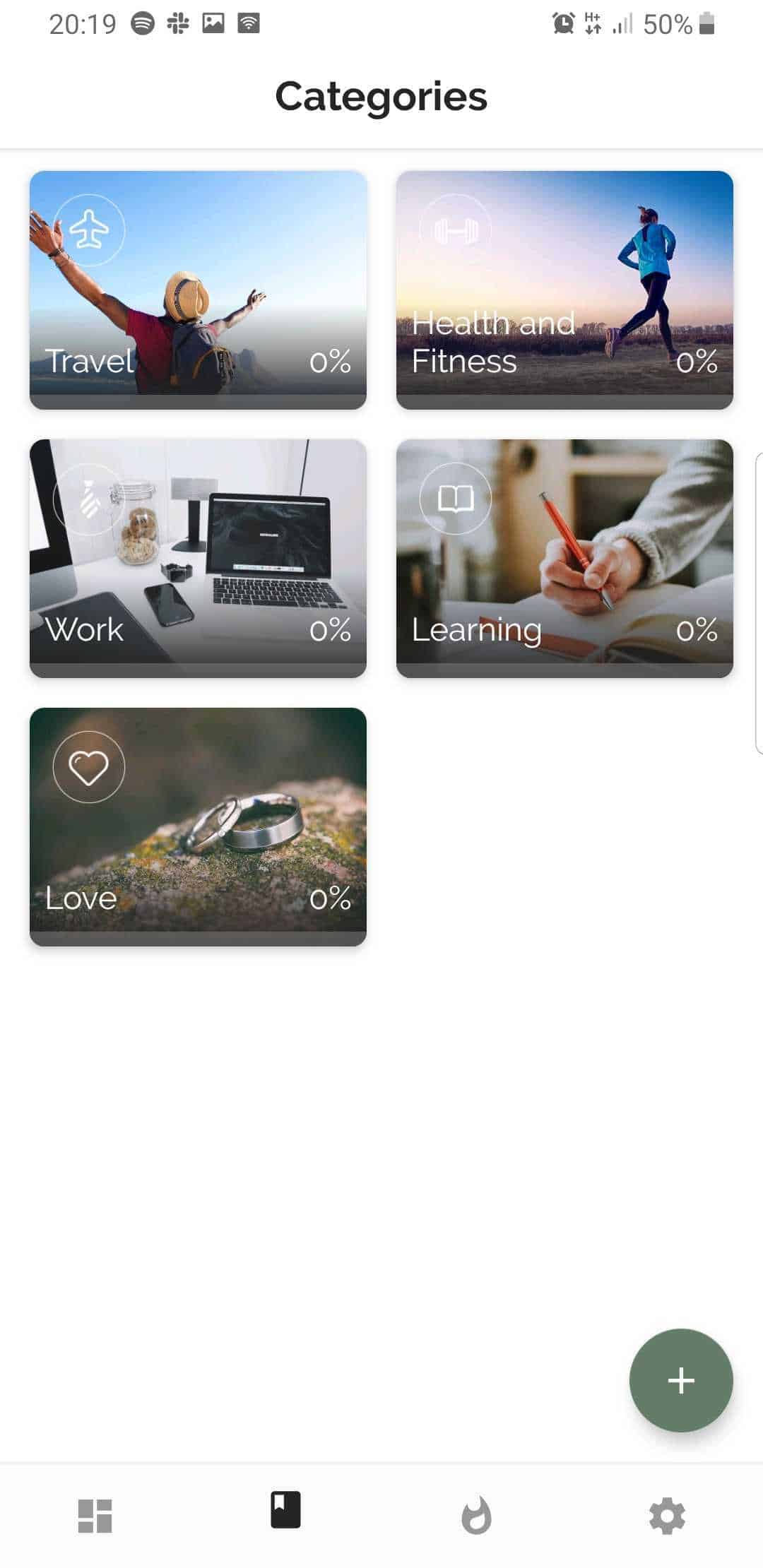Open the Health and Fitness category
The image size is (763, 1568).
pos(564,290)
